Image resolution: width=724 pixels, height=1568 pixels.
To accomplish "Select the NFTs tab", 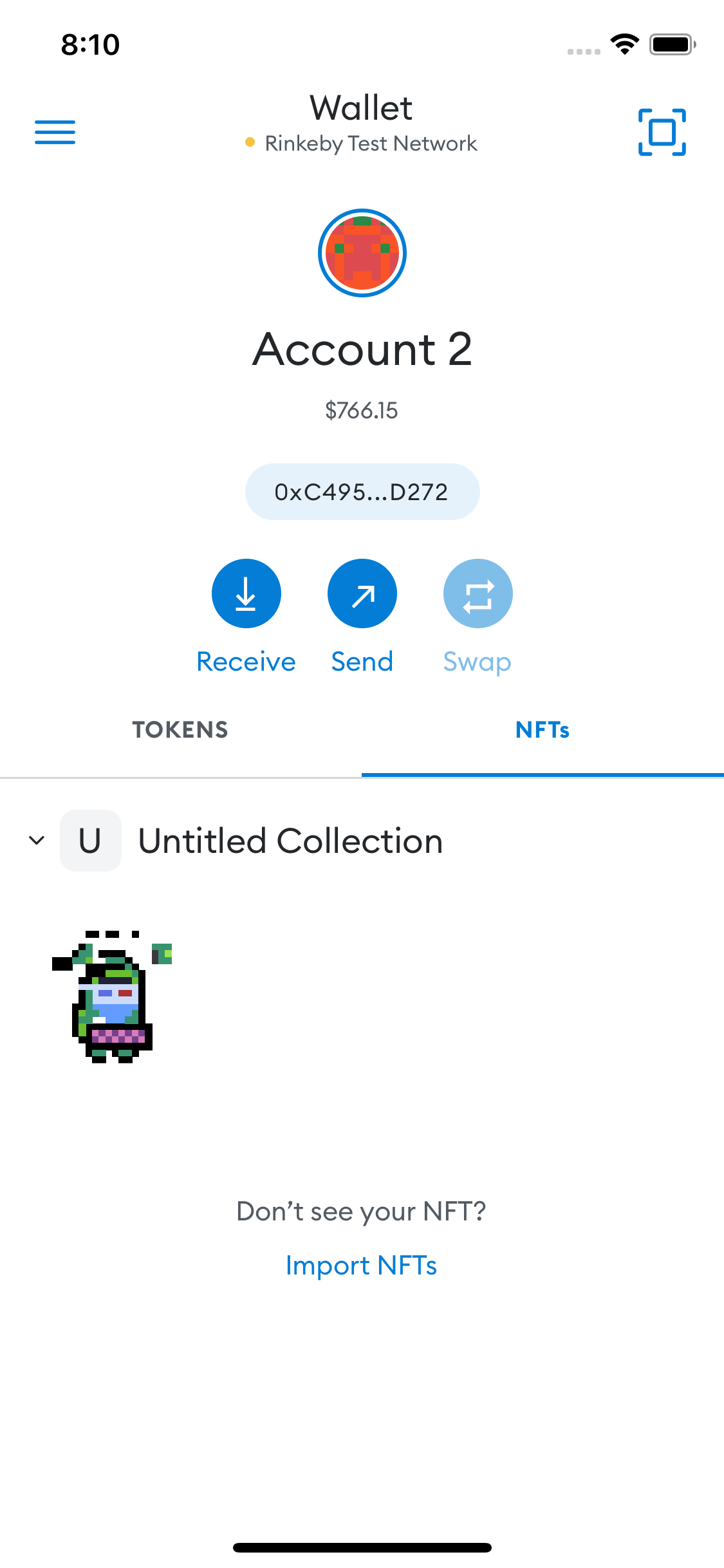I will [x=543, y=730].
